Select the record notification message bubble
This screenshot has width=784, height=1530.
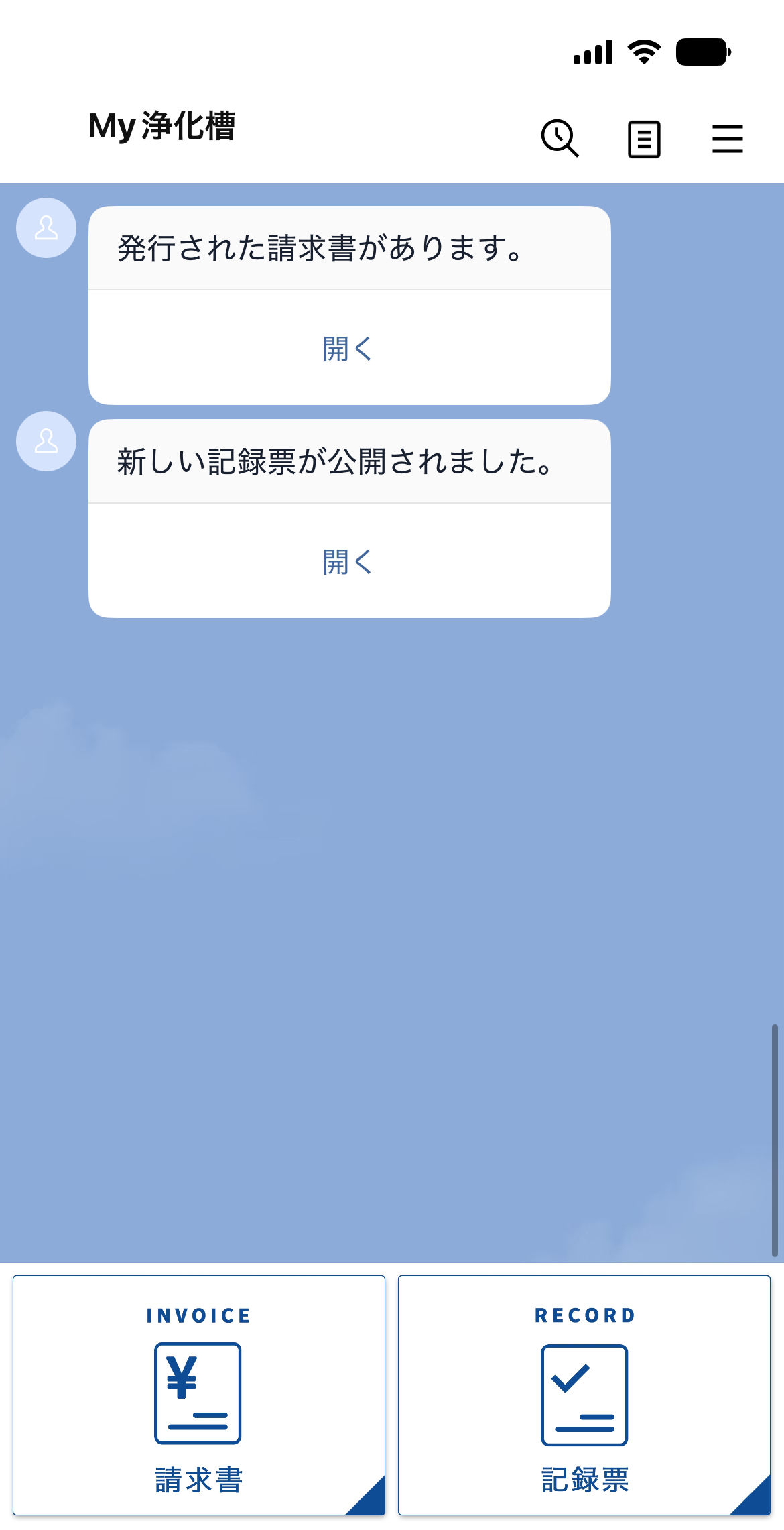click(x=348, y=463)
